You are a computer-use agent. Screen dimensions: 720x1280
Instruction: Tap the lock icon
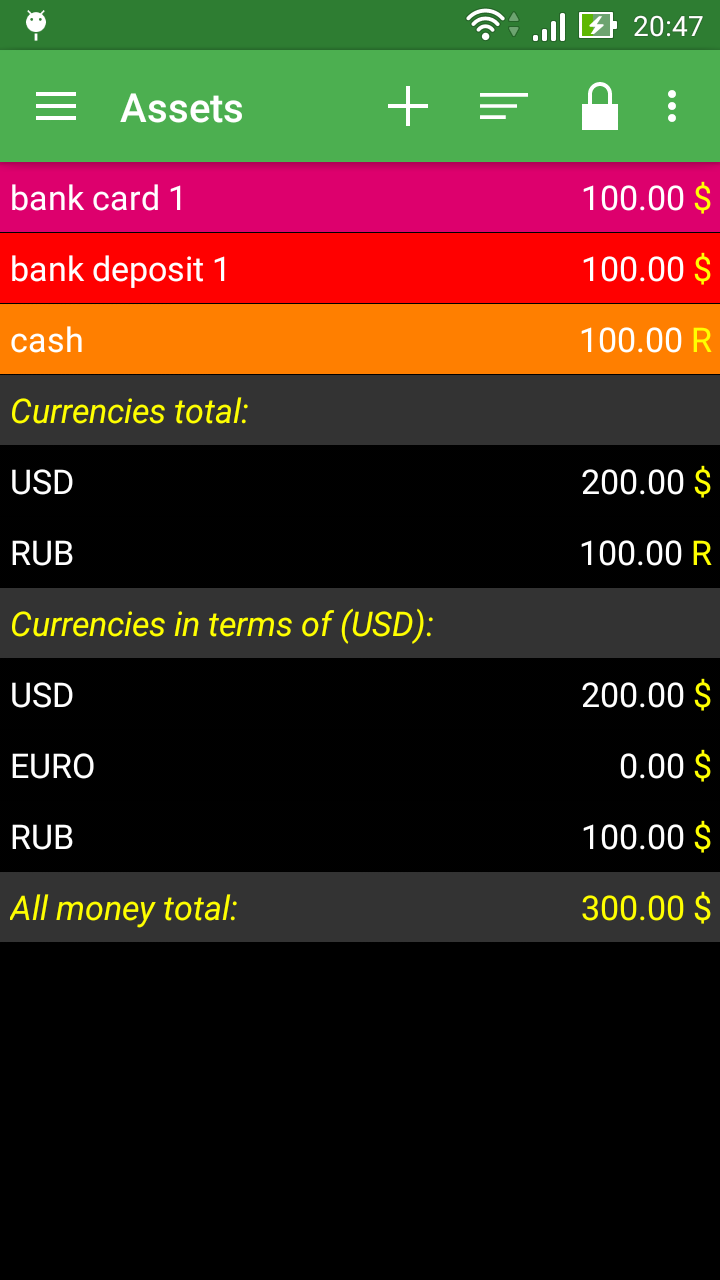click(599, 107)
